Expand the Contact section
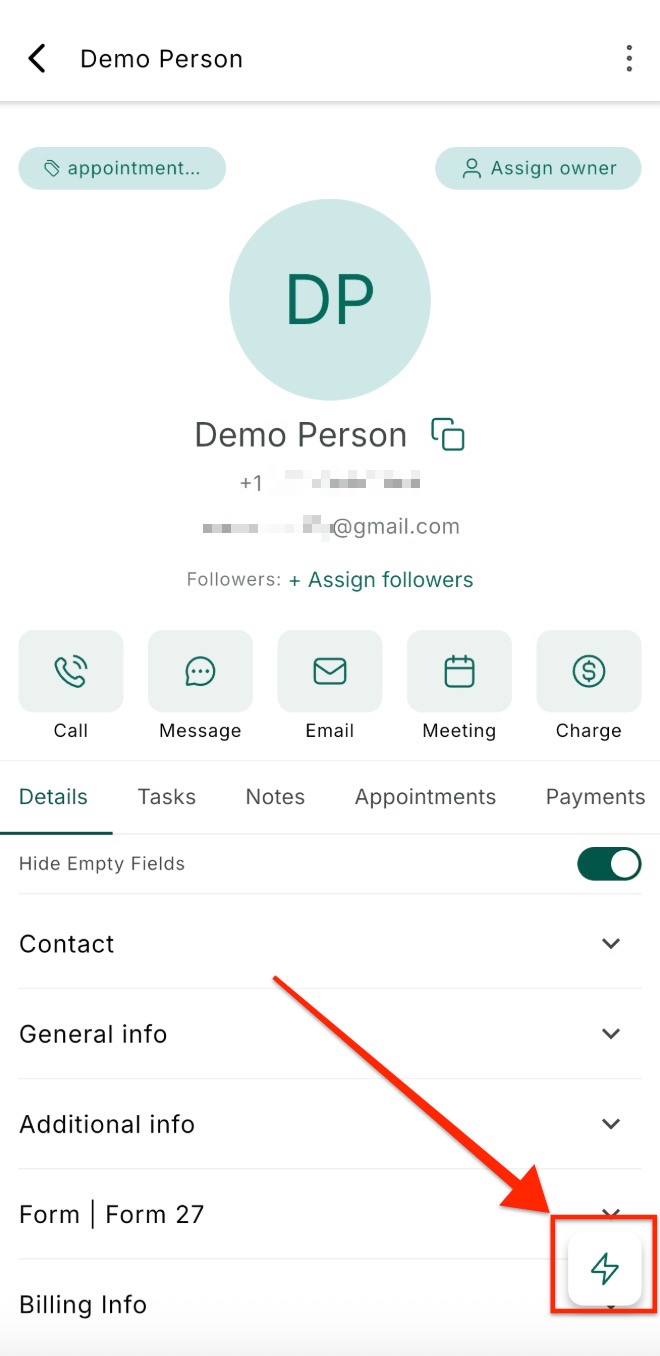 pyautogui.click(x=611, y=944)
